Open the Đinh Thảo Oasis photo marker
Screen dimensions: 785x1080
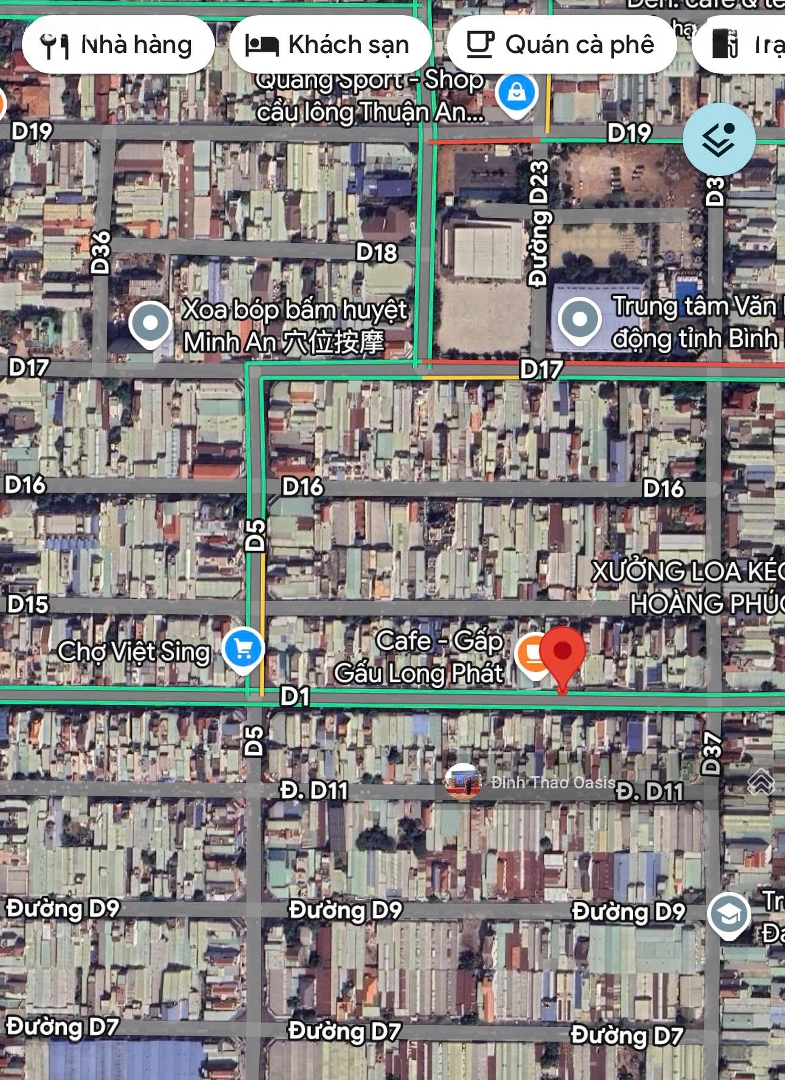pyautogui.click(x=463, y=781)
